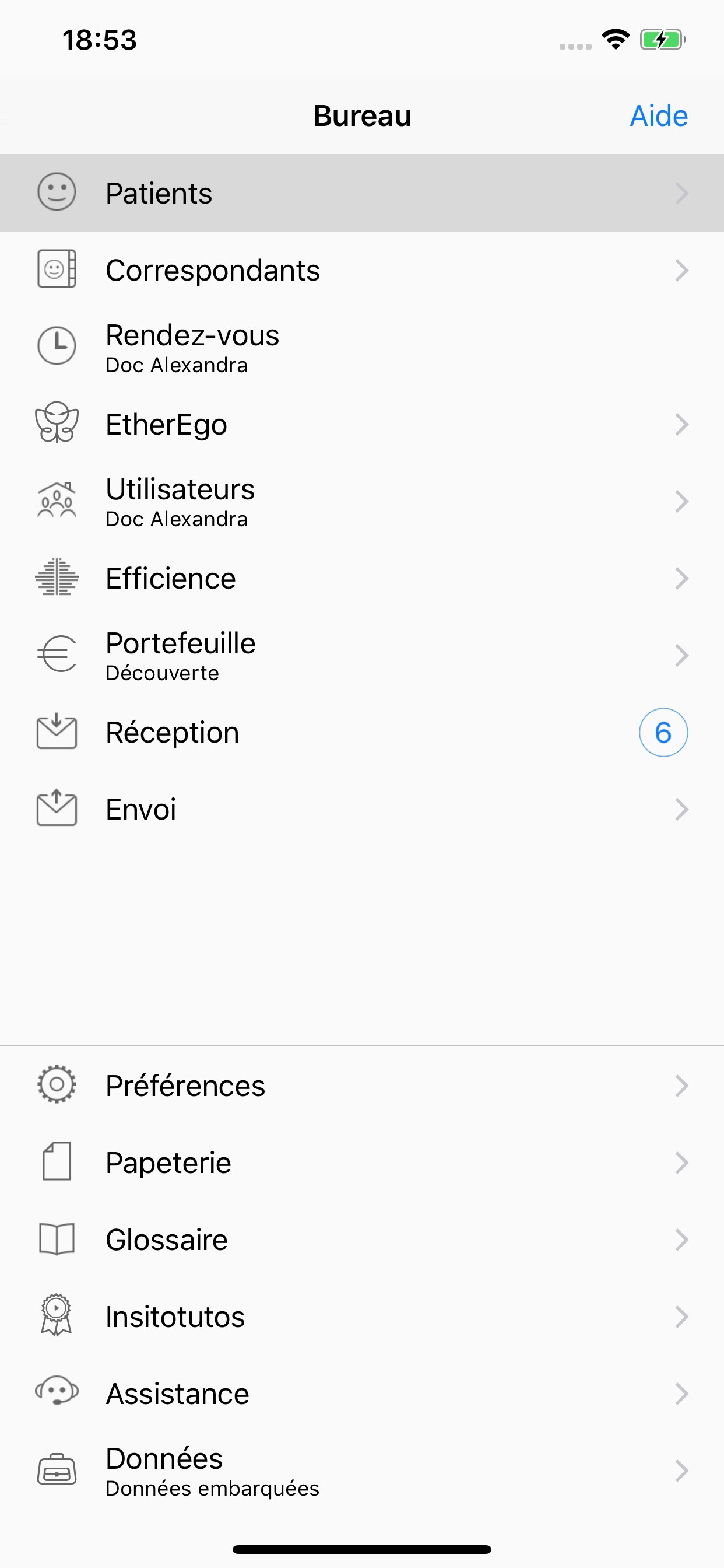Contact Assistance support
The height and width of the screenshot is (1568, 724).
362,1394
